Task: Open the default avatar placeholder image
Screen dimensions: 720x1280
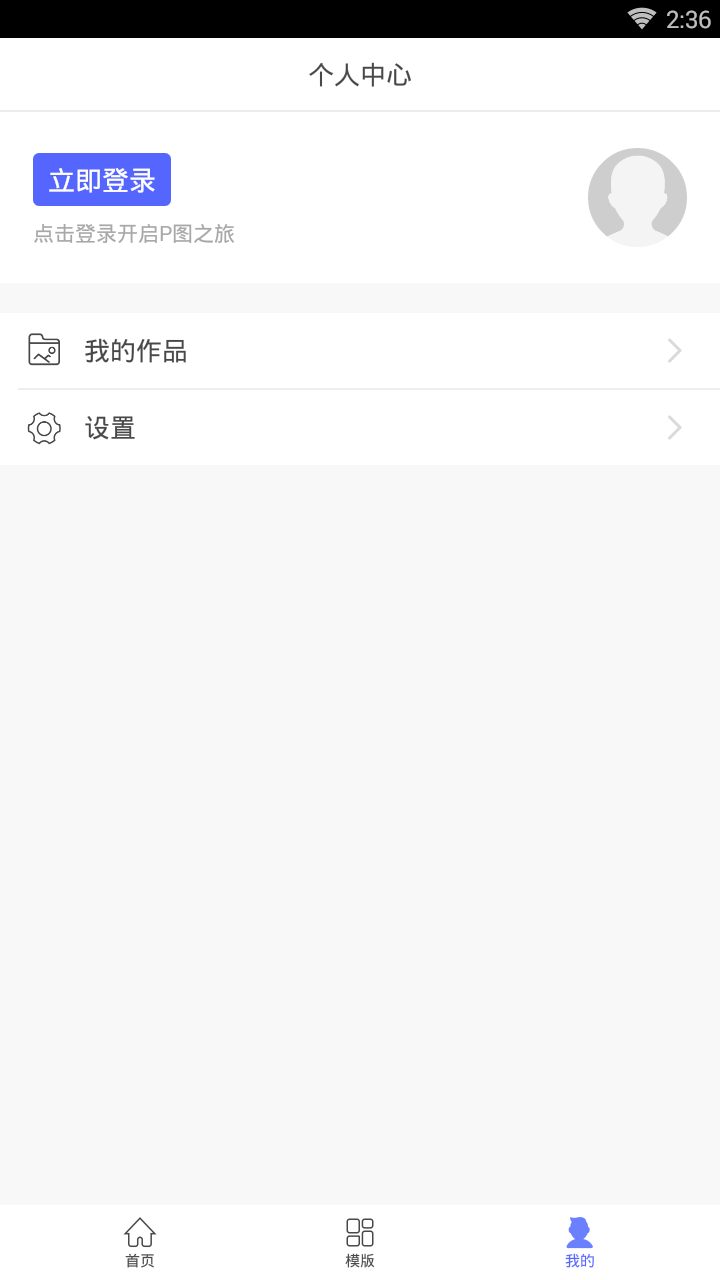Action: (637, 197)
